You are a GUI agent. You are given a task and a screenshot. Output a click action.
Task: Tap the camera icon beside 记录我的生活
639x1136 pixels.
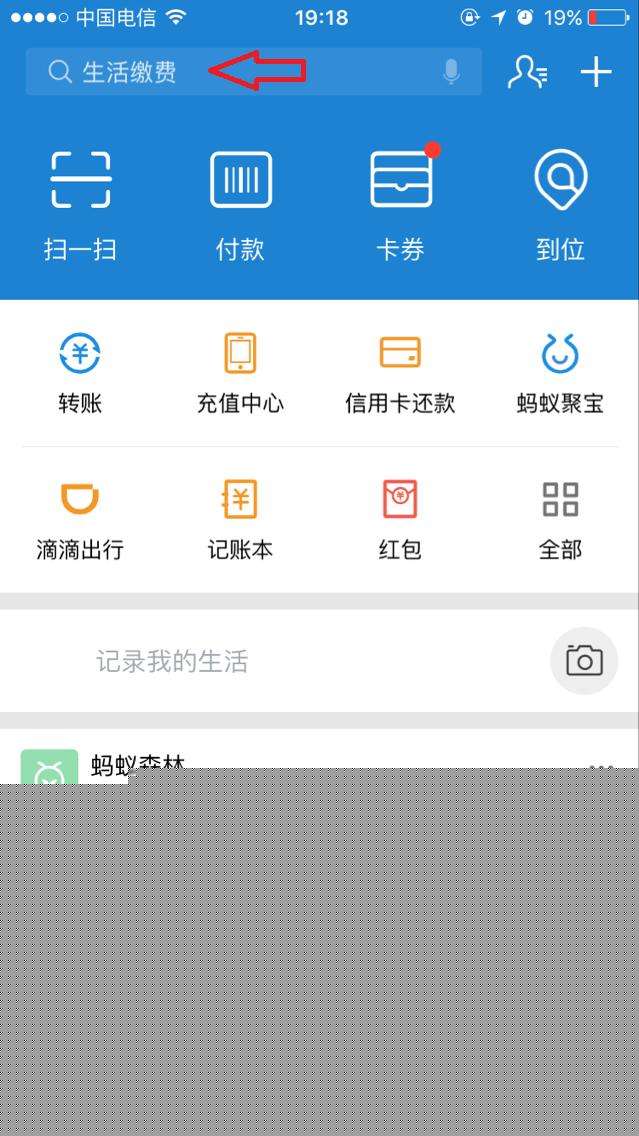[x=584, y=661]
